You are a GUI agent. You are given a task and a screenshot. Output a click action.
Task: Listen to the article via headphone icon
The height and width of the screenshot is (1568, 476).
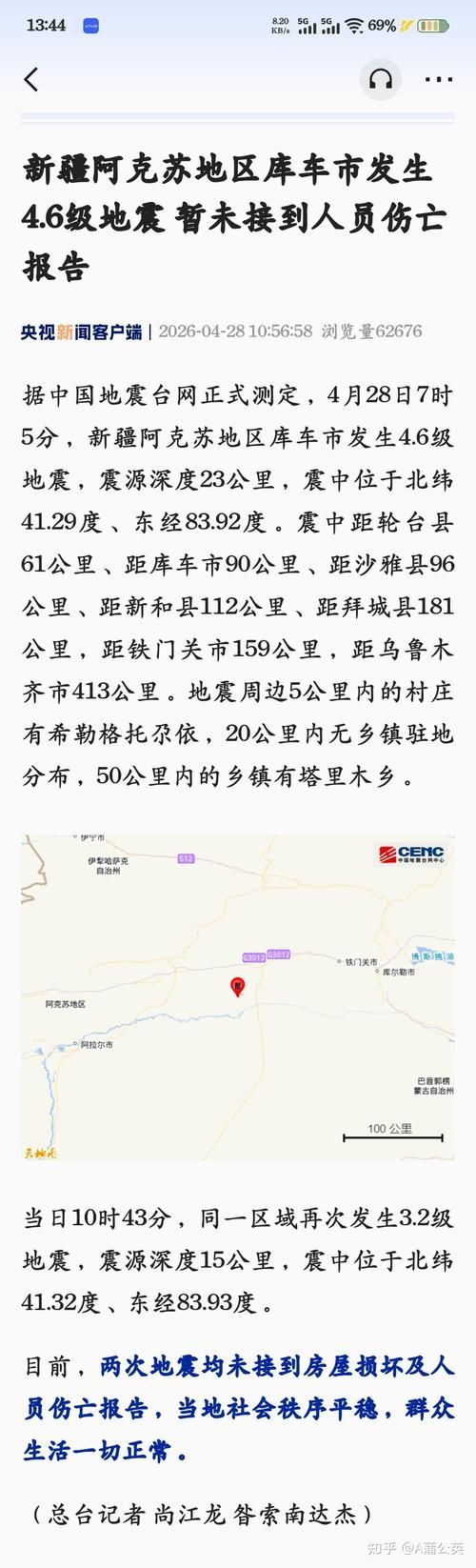click(x=381, y=79)
